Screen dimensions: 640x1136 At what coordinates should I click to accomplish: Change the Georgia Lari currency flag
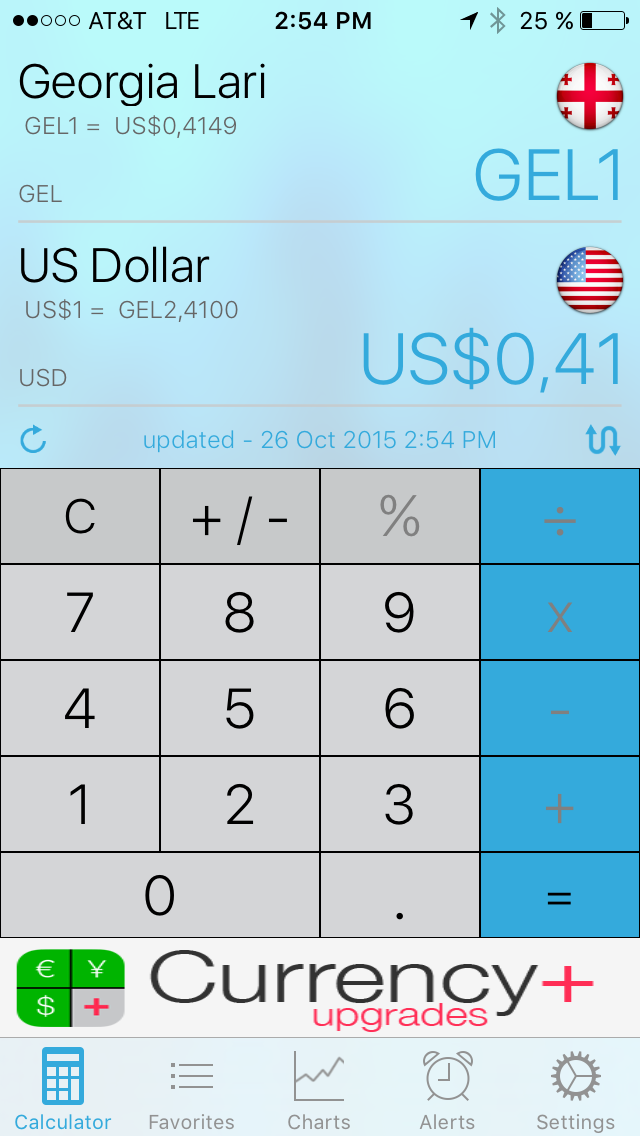590,96
